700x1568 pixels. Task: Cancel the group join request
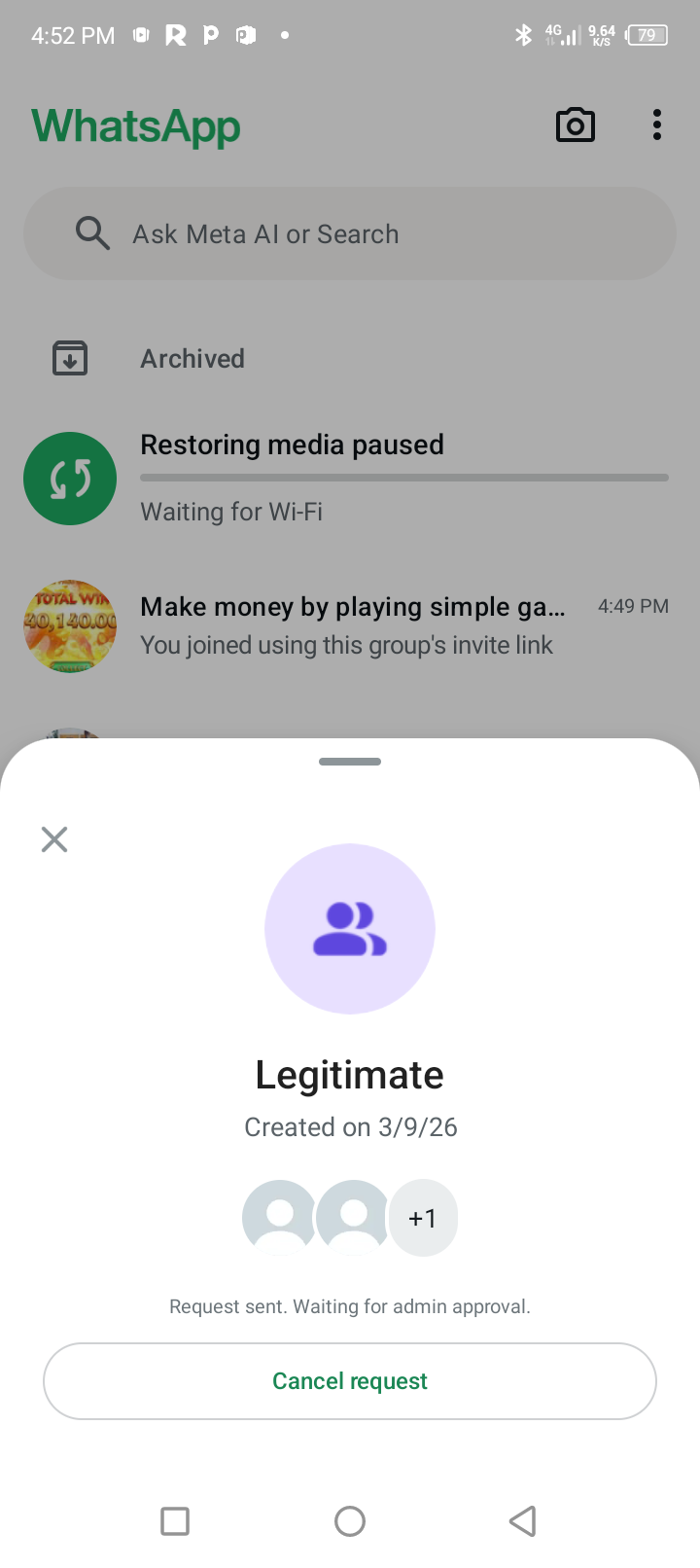point(350,1381)
